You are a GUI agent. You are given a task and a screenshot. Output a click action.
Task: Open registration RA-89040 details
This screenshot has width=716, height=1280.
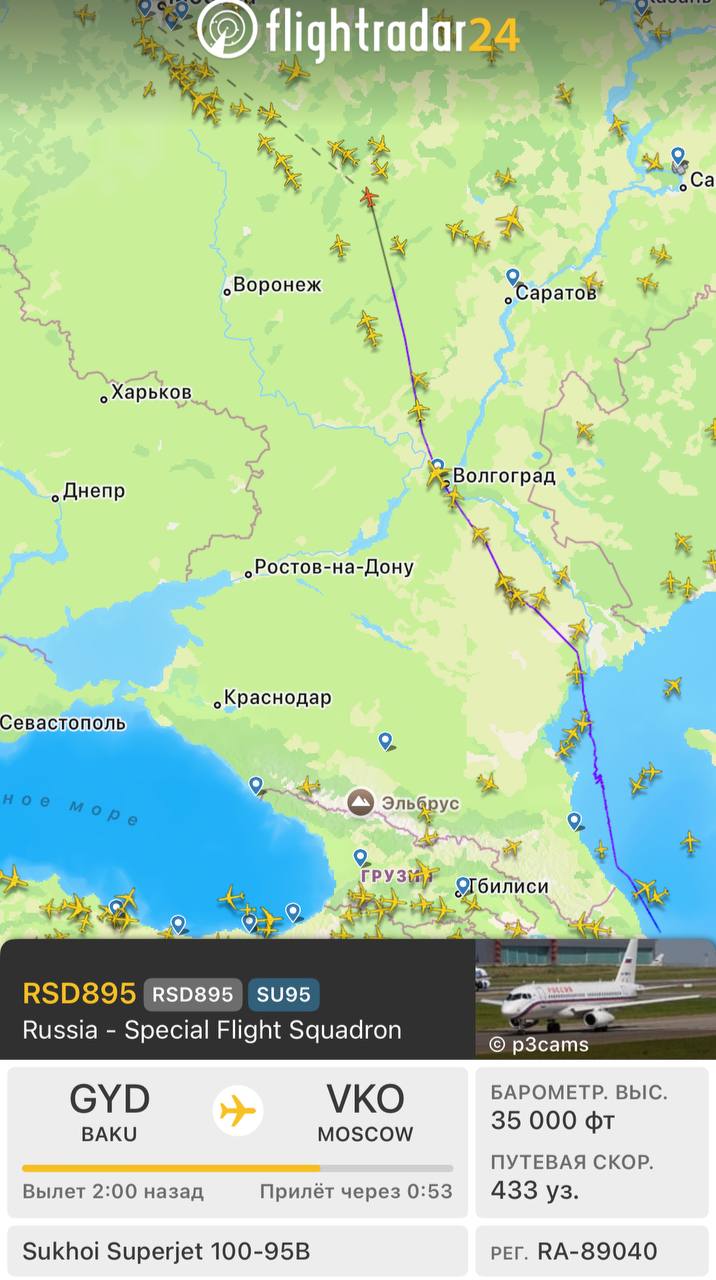point(595,1251)
